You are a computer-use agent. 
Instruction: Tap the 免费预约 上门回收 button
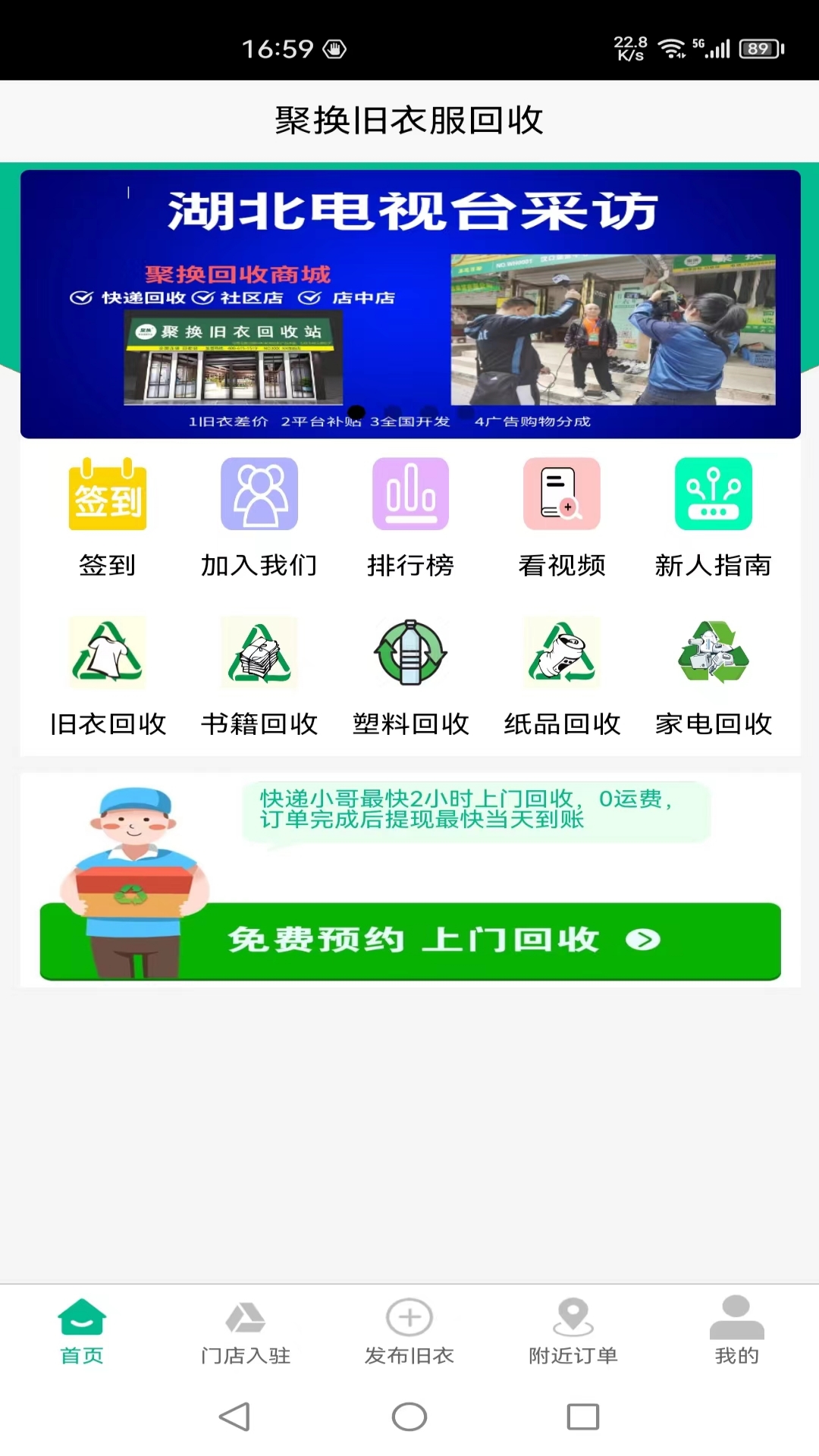409,940
